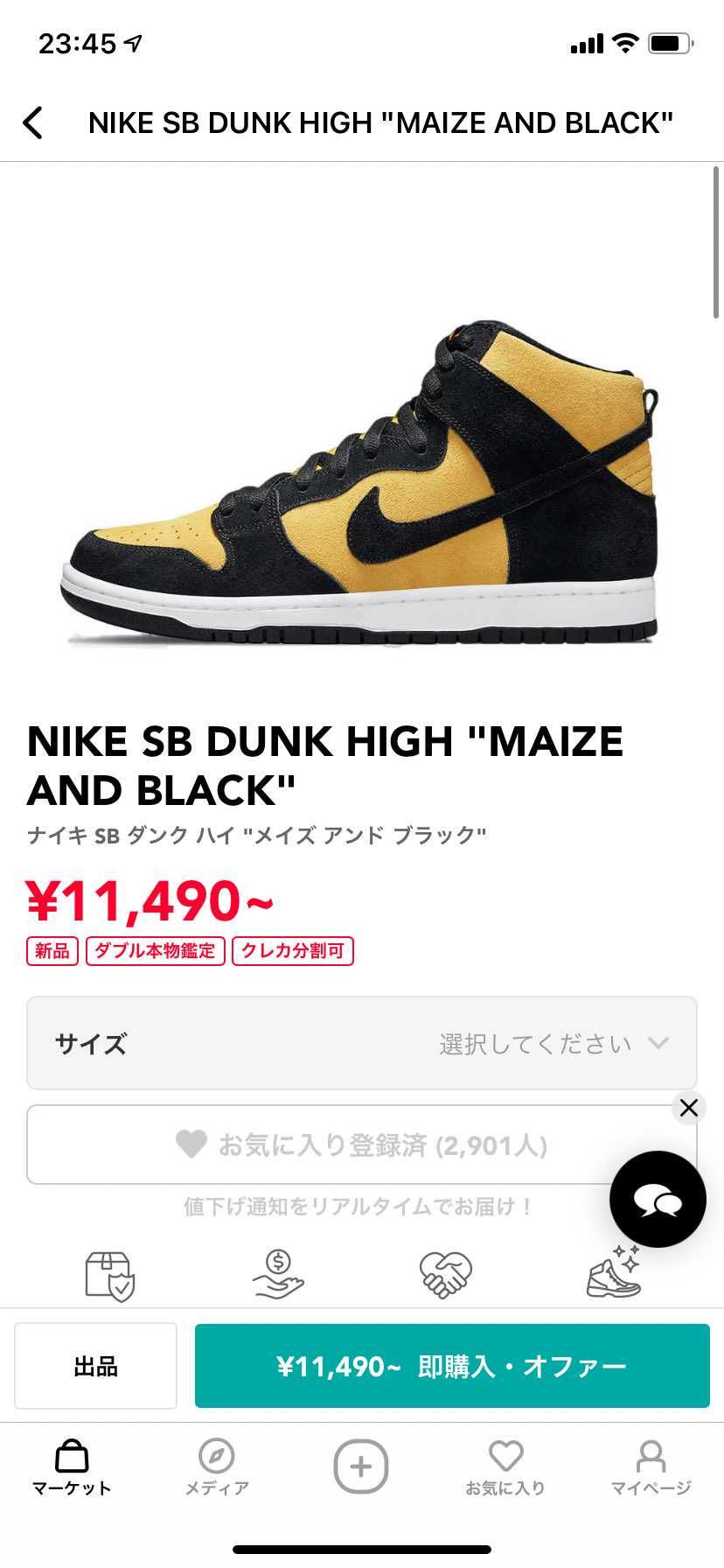Click the sparkling sneaker icon
The width and height of the screenshot is (724, 1568).
614,1274
